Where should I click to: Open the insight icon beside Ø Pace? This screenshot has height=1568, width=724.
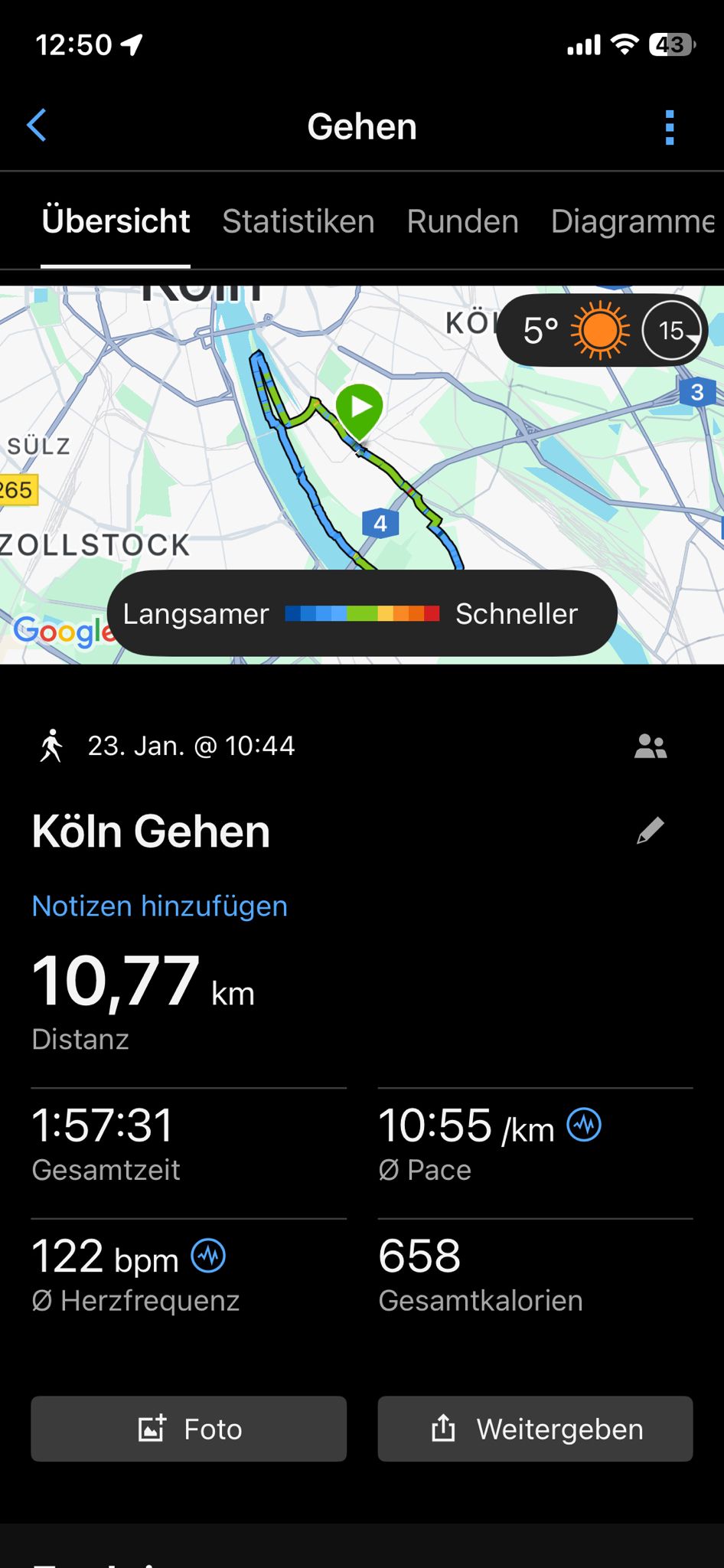584,1125
